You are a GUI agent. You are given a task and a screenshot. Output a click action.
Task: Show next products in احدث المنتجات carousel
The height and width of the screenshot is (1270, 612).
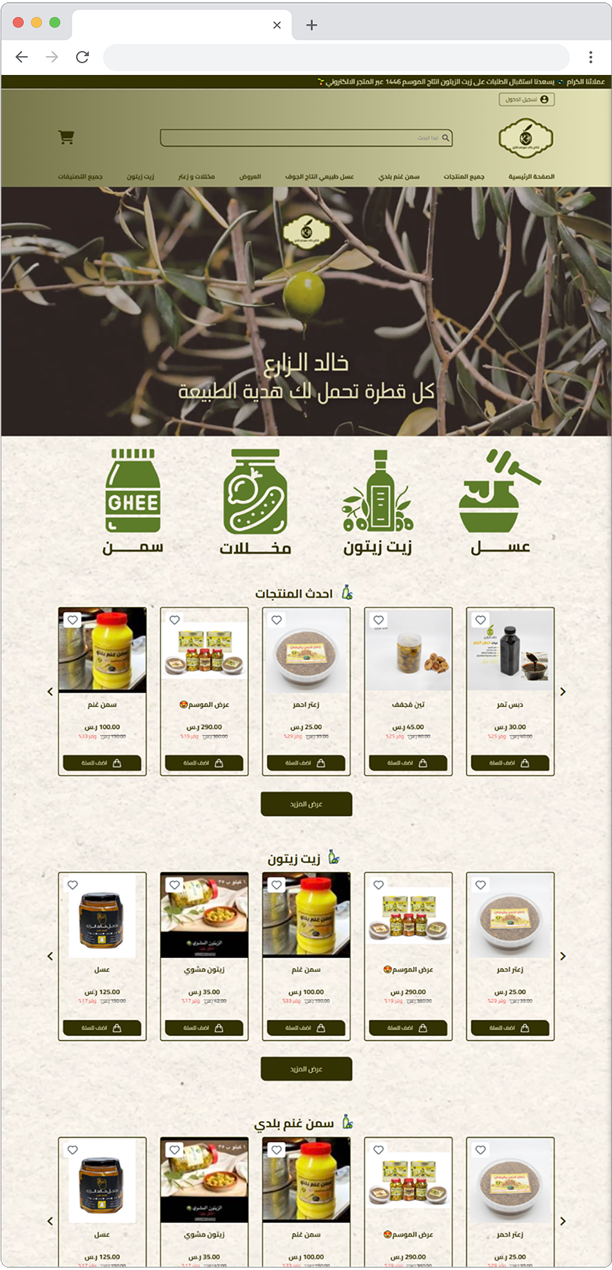coord(563,691)
